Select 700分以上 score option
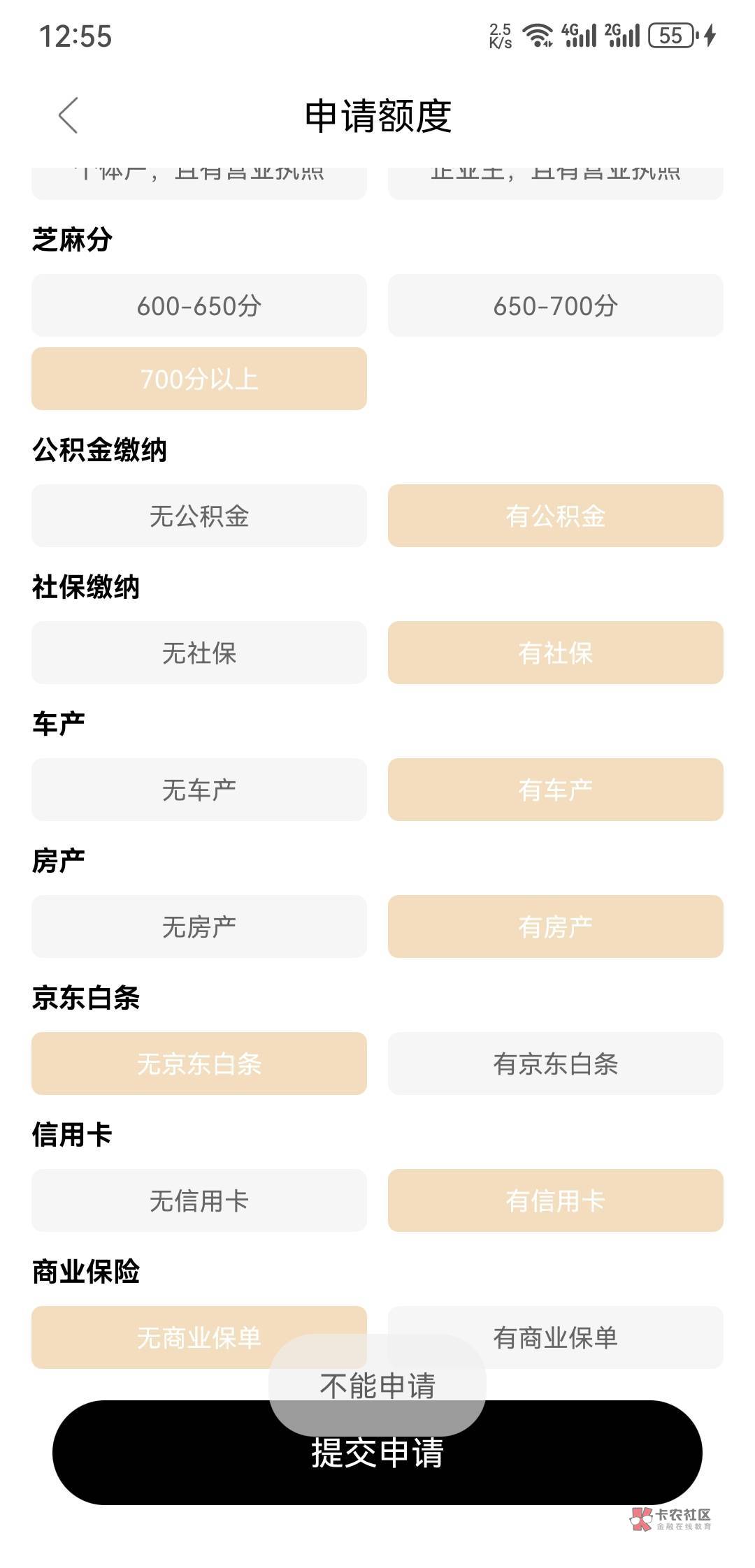This screenshot has height=1568, width=755. point(199,379)
